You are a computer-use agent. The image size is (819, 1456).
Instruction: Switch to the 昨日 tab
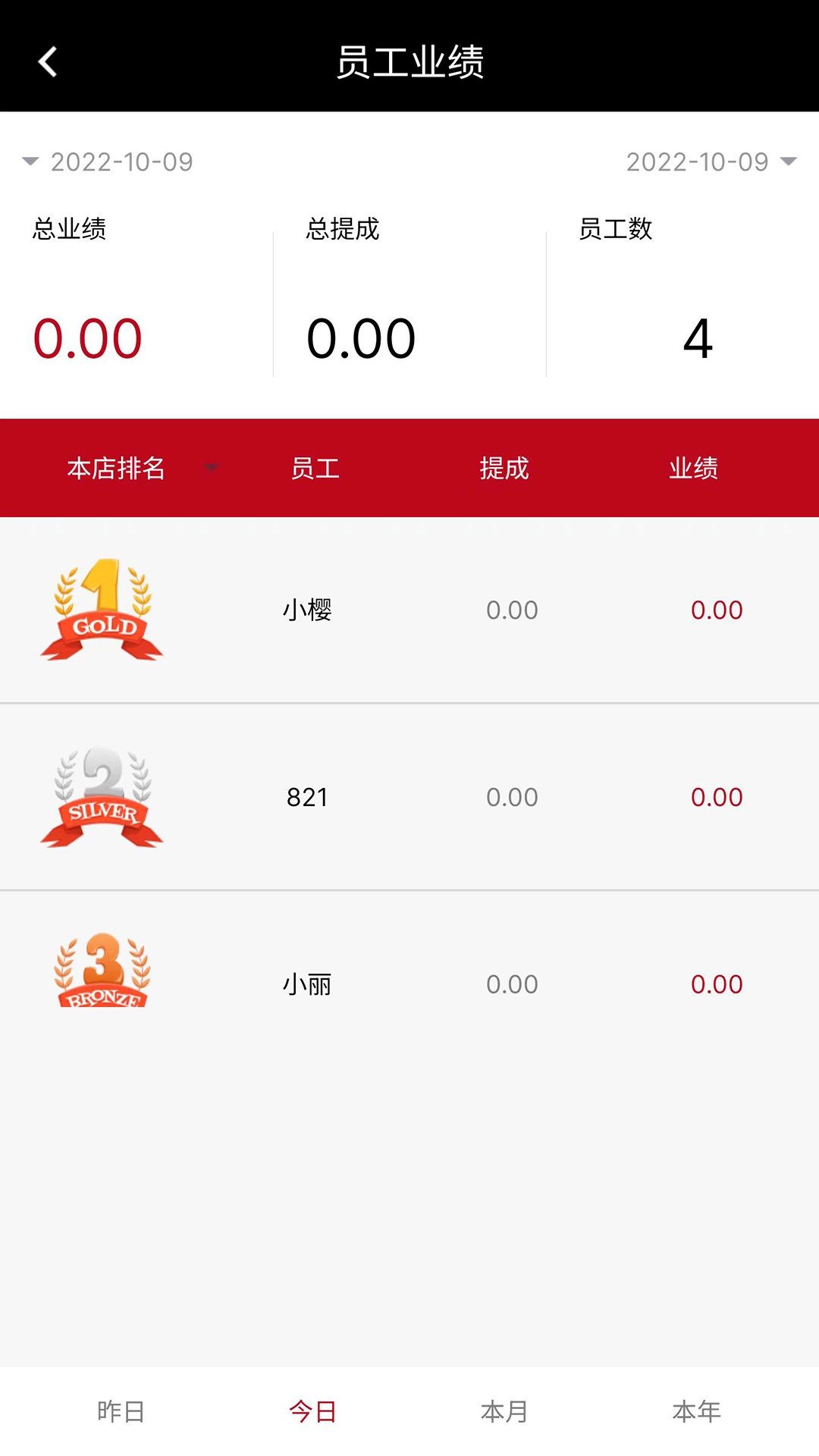coord(121,1411)
